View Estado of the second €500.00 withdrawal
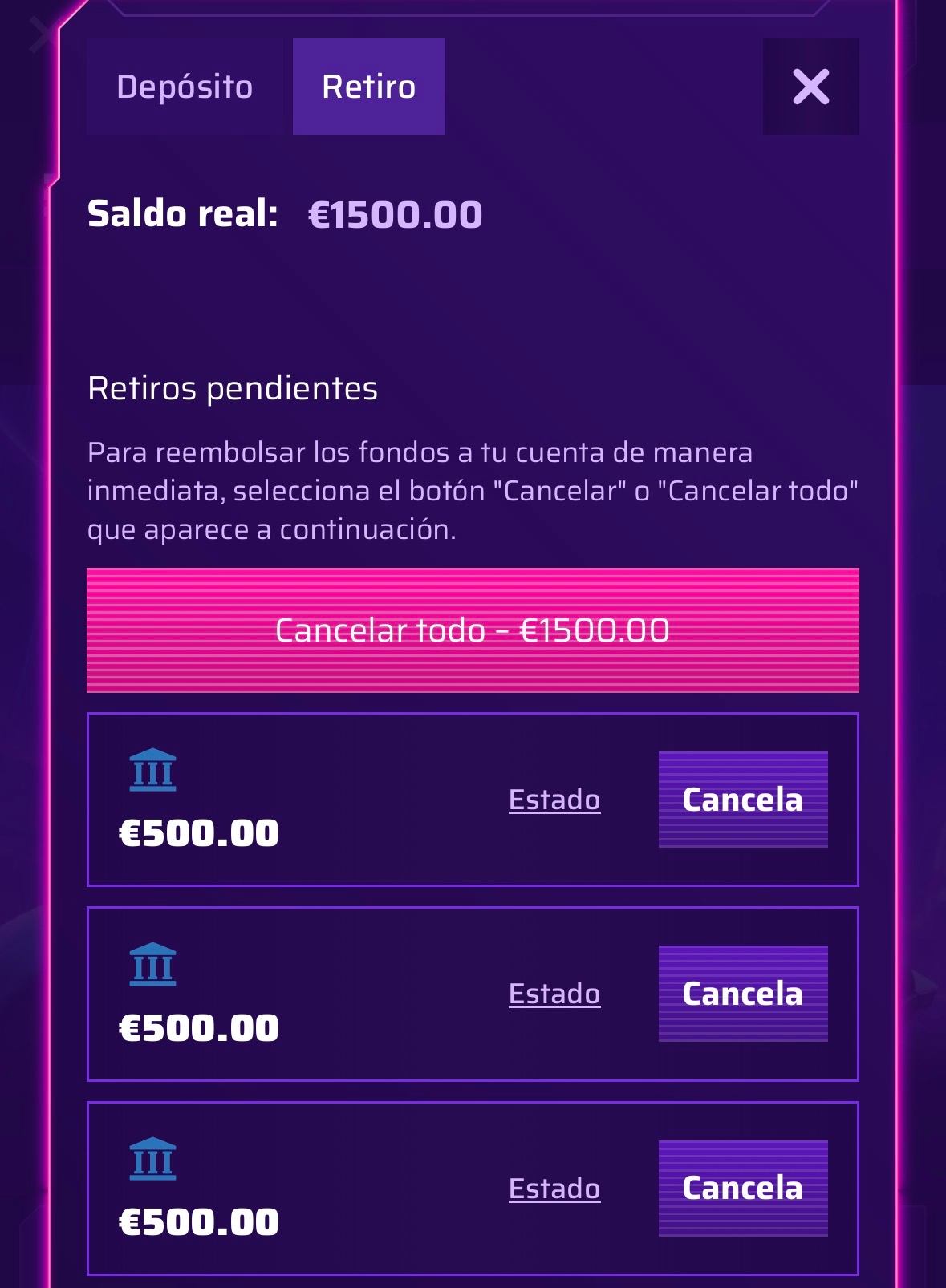Image resolution: width=946 pixels, height=1288 pixels. click(x=554, y=994)
